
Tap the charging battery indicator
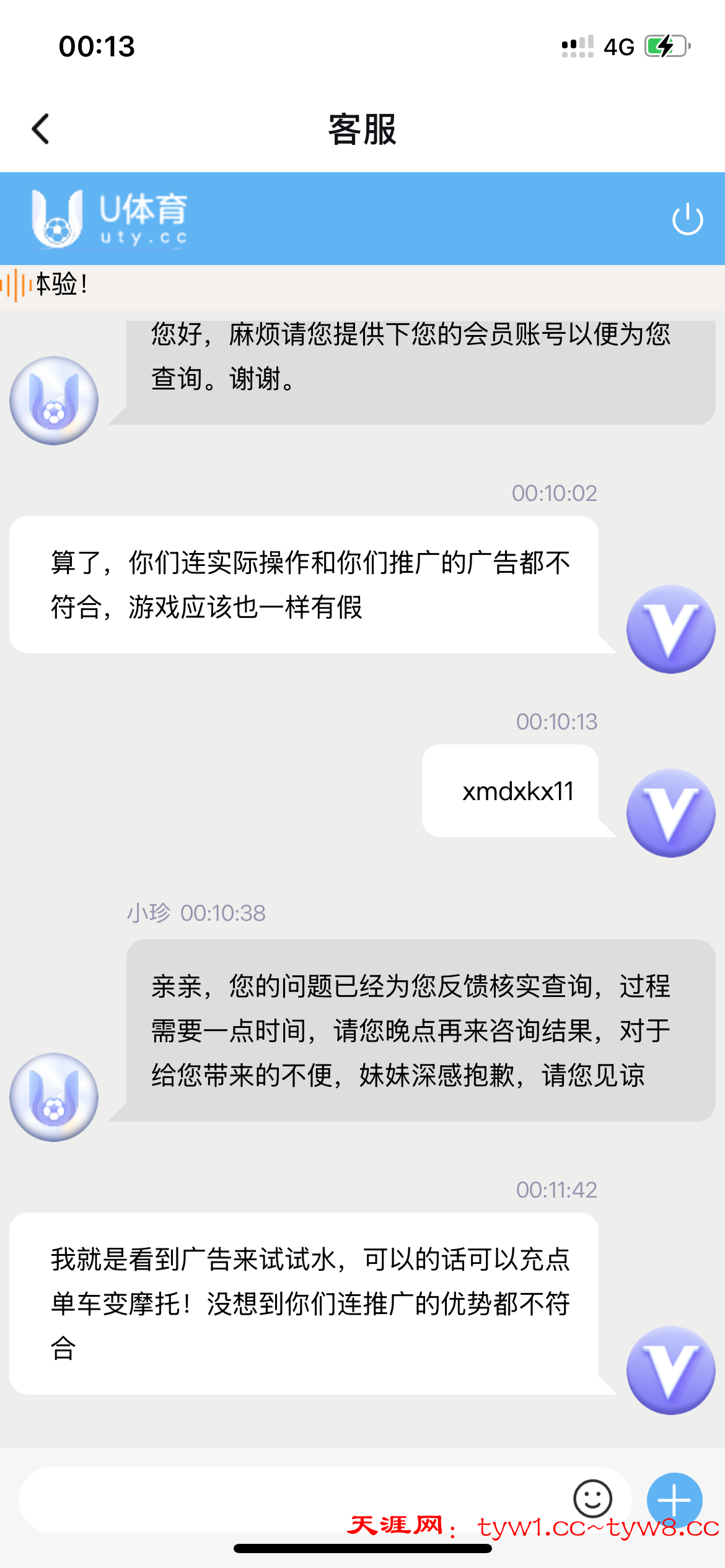click(666, 45)
